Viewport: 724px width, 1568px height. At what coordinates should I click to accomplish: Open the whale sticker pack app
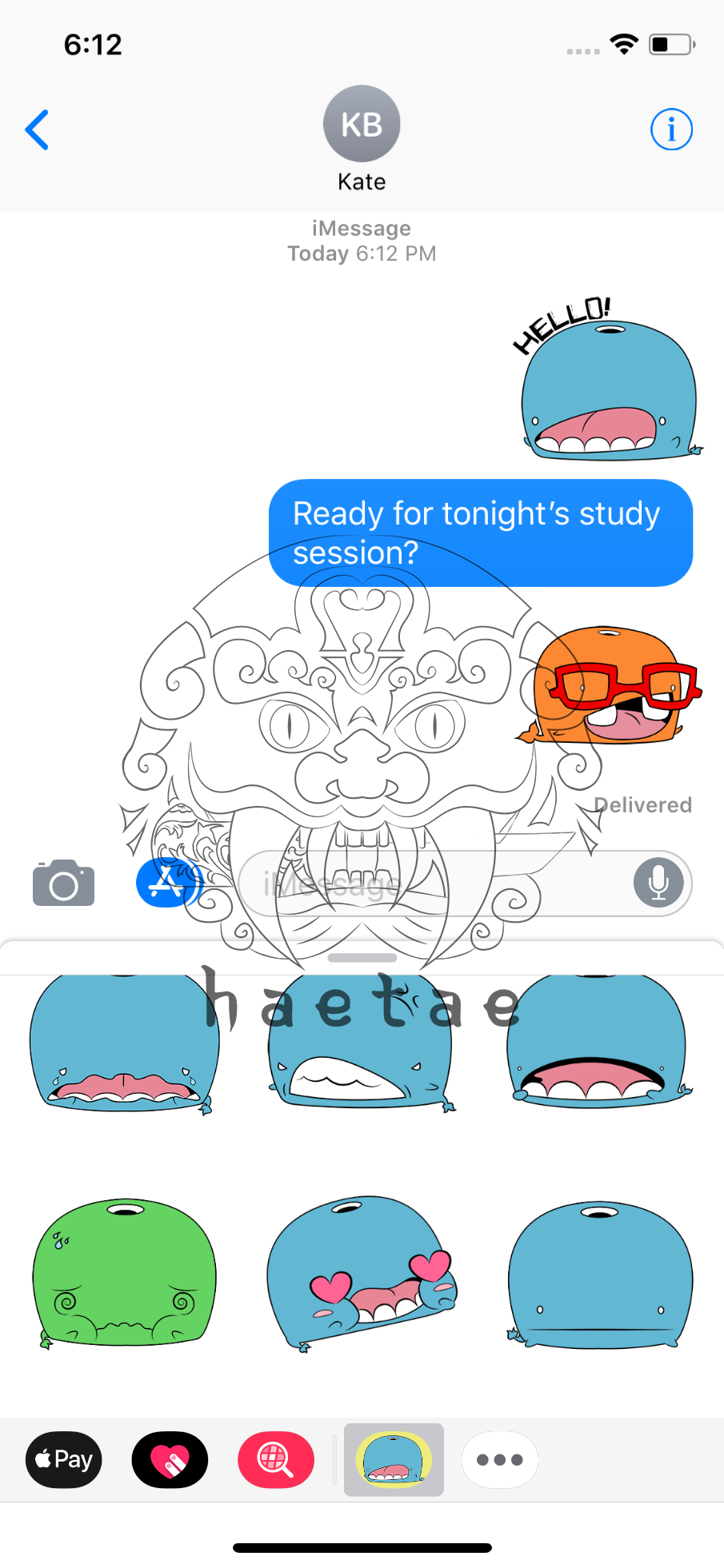pos(394,1459)
